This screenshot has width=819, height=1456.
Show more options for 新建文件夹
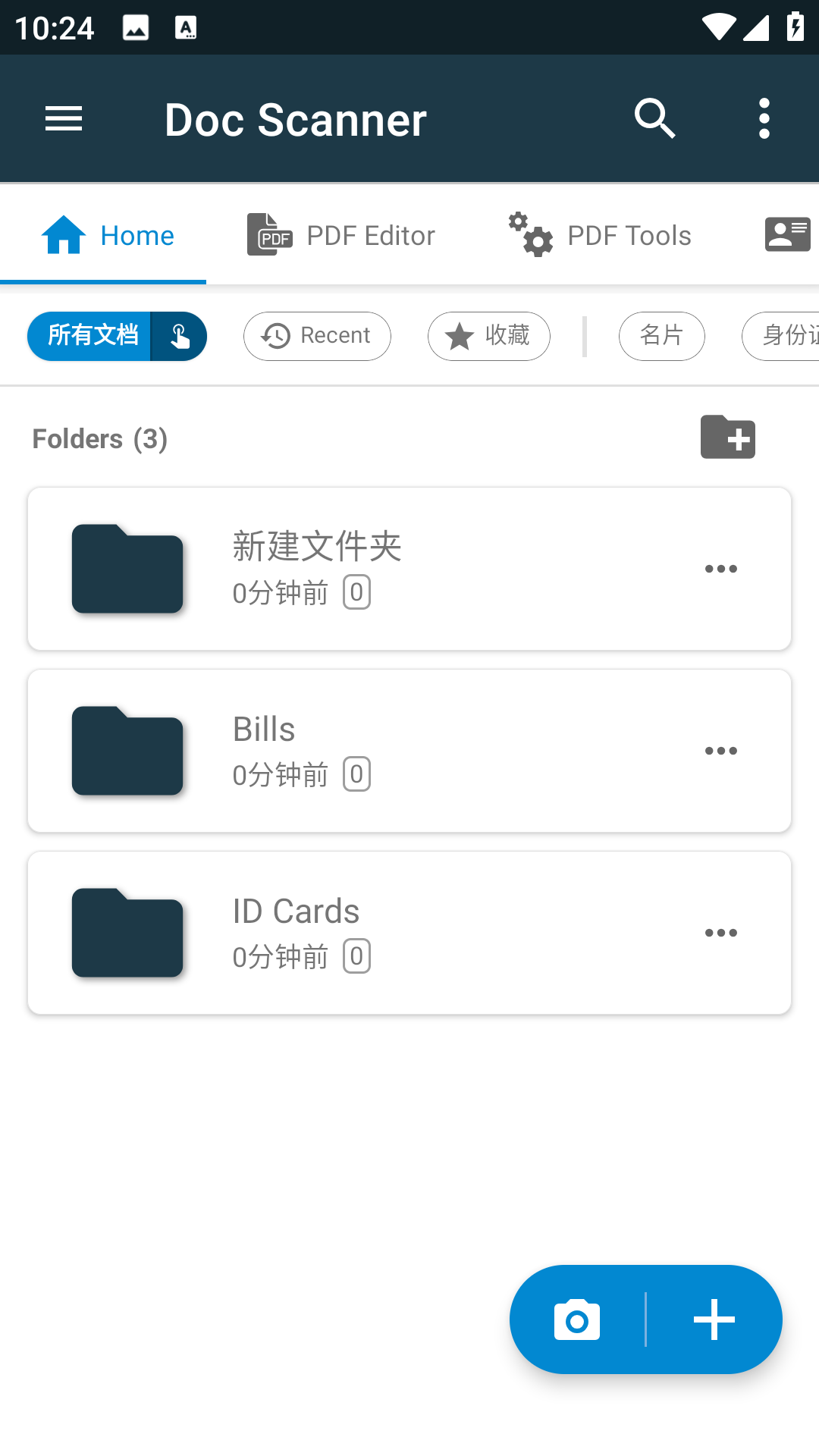coord(720,569)
